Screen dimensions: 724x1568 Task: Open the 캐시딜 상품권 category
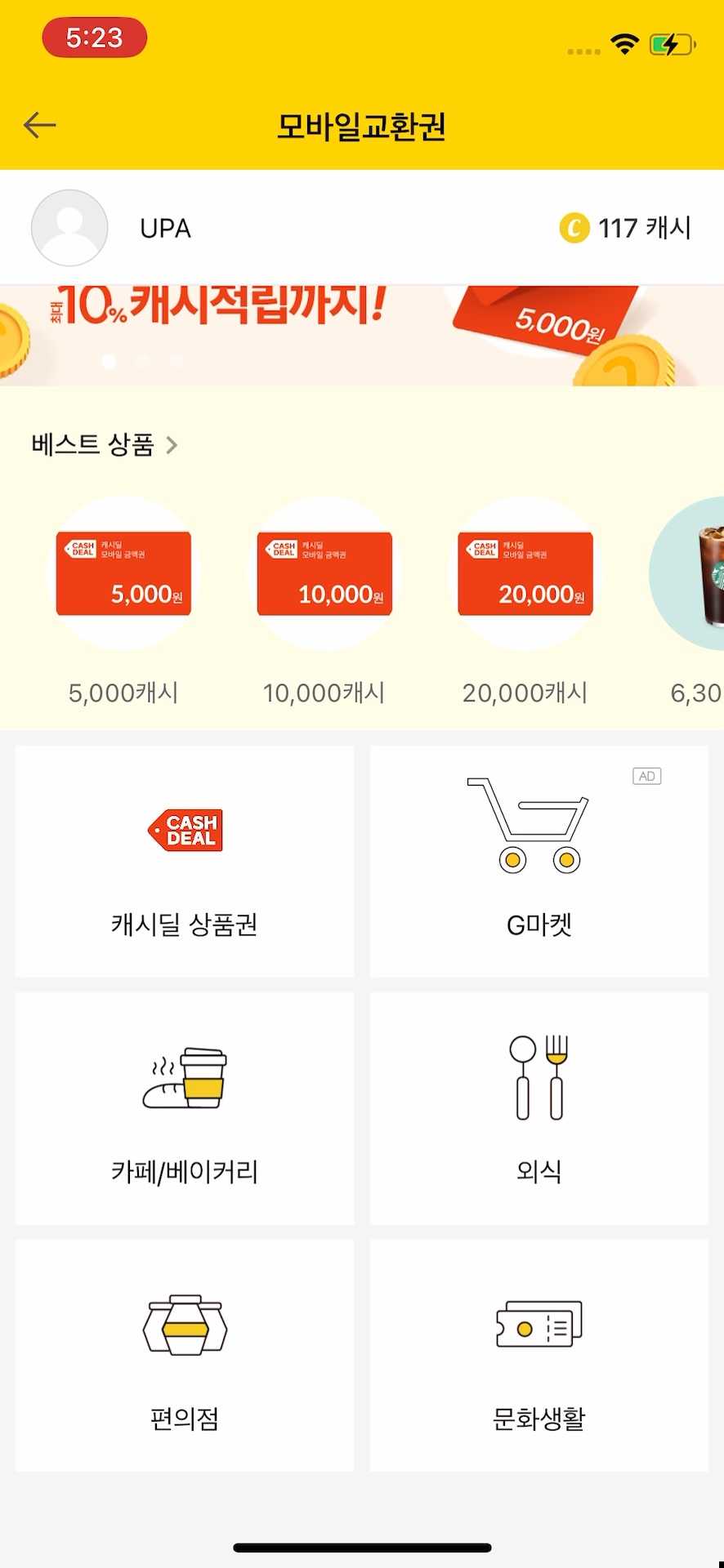click(x=183, y=862)
